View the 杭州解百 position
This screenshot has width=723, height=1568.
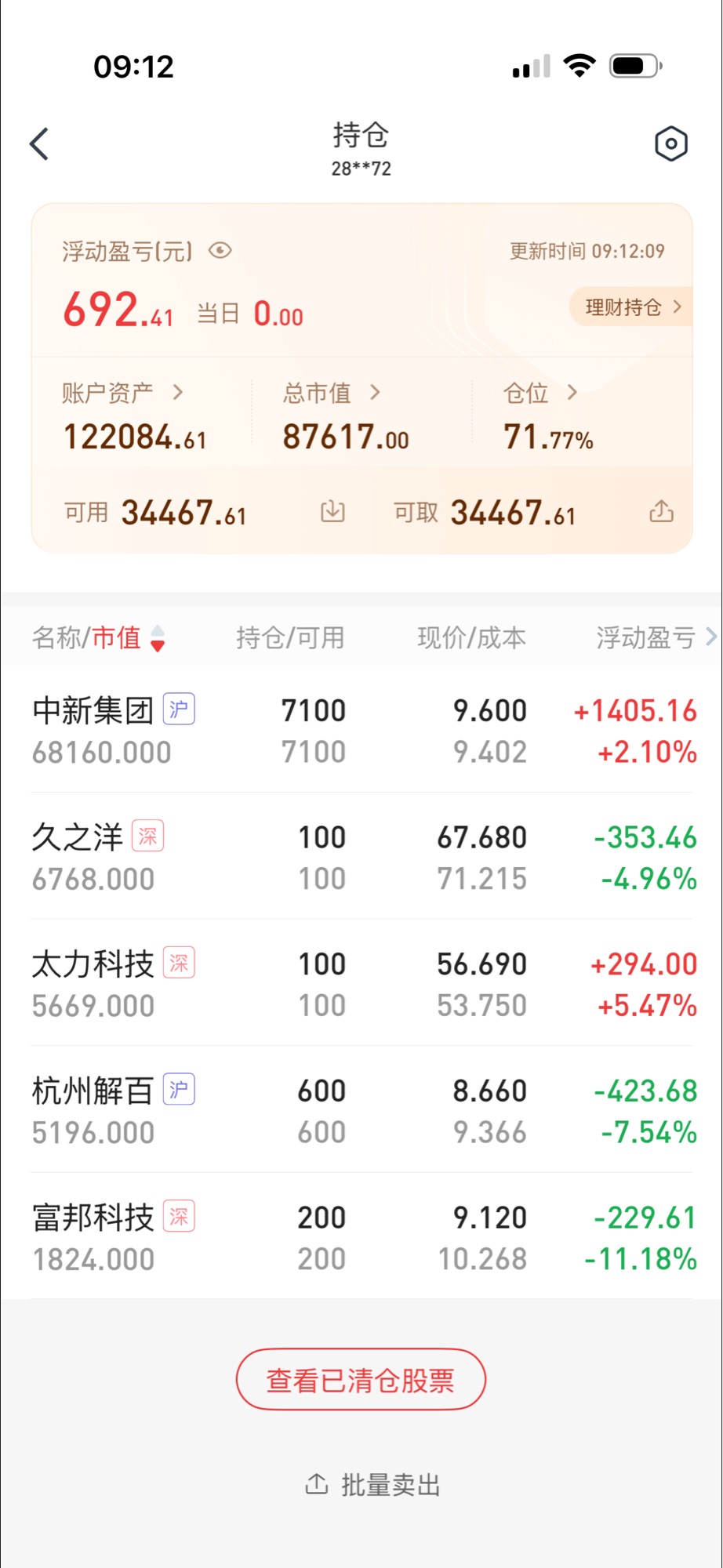point(361,1111)
